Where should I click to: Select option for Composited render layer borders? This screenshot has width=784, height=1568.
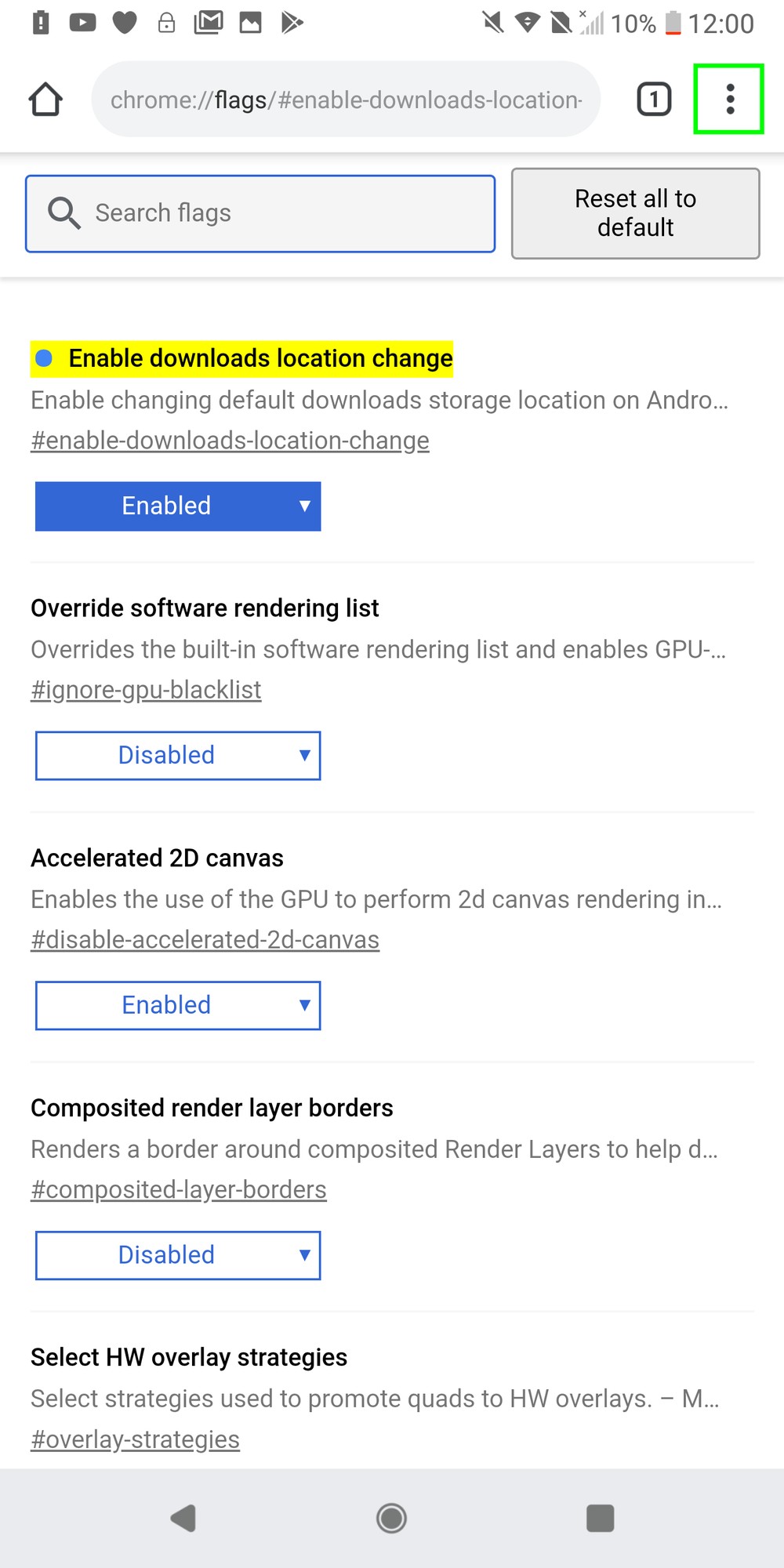pos(178,1255)
